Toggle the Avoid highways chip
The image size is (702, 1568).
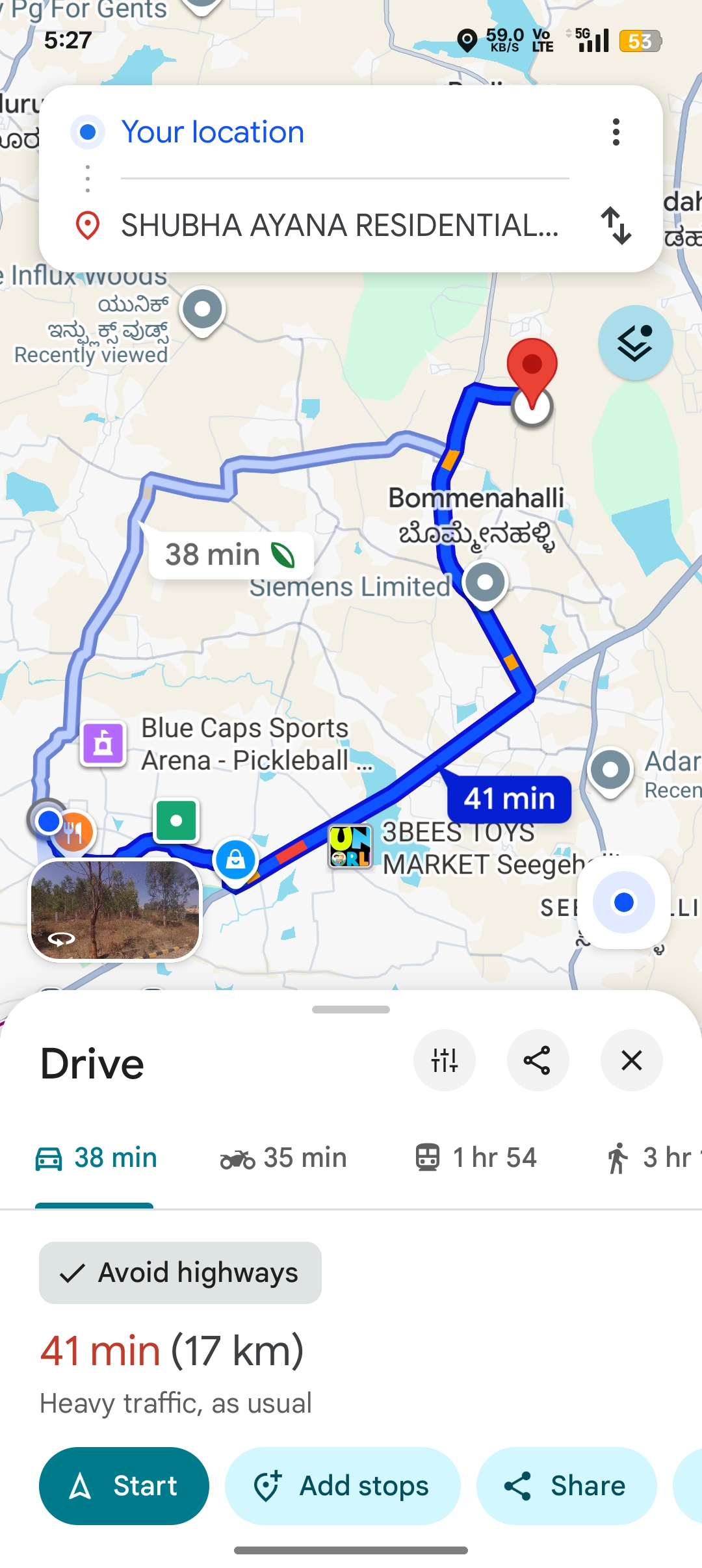[180, 1273]
